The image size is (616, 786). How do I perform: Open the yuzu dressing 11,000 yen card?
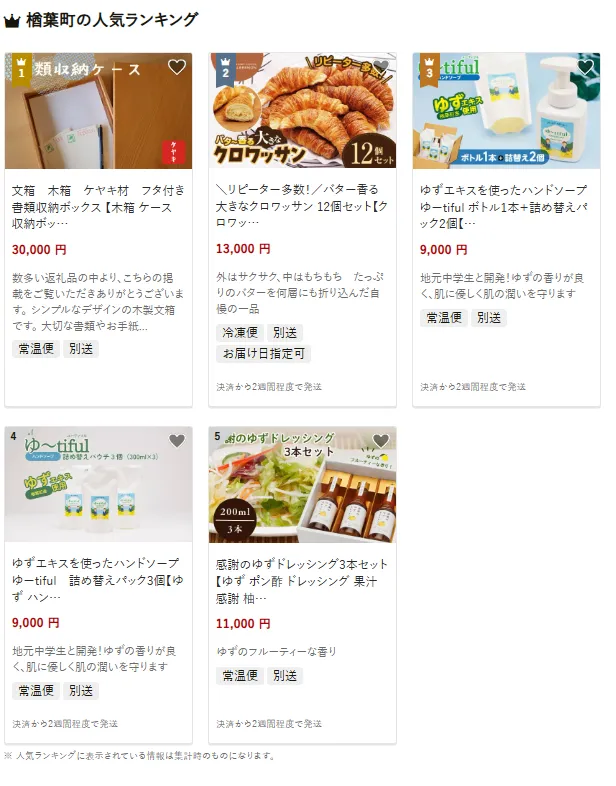[302, 580]
